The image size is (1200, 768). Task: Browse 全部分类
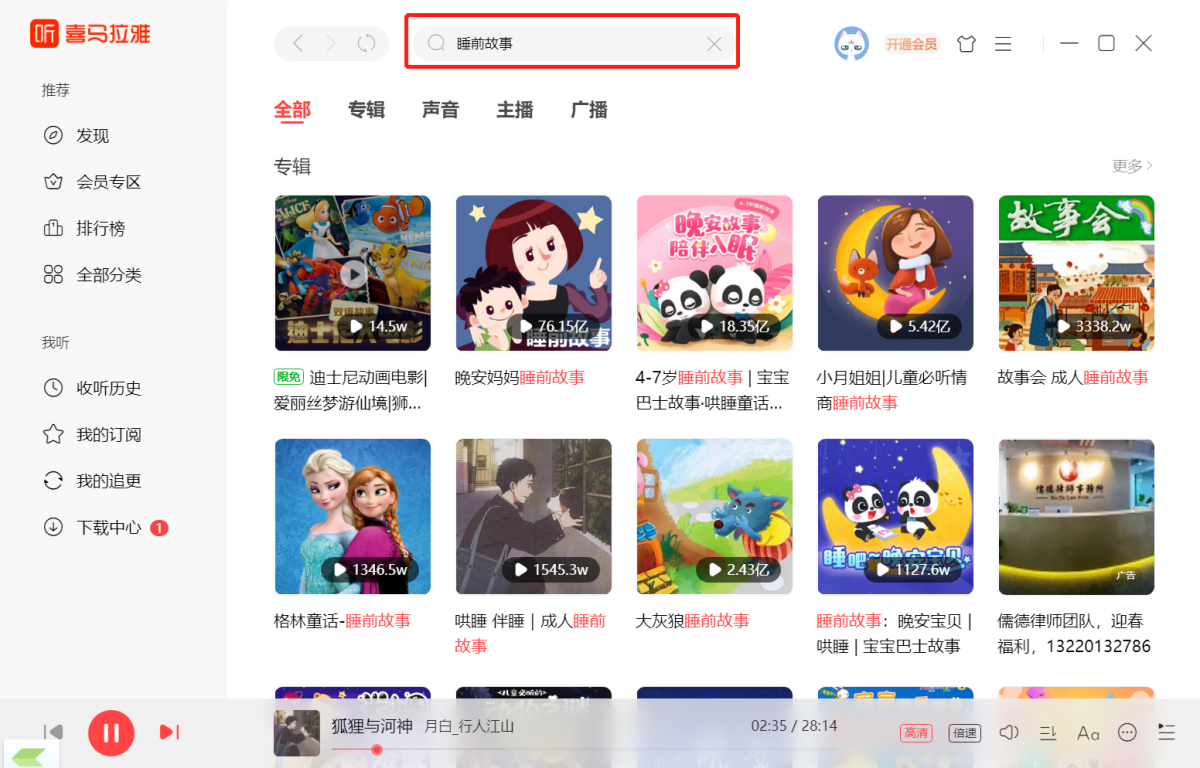pyautogui.click(x=108, y=275)
